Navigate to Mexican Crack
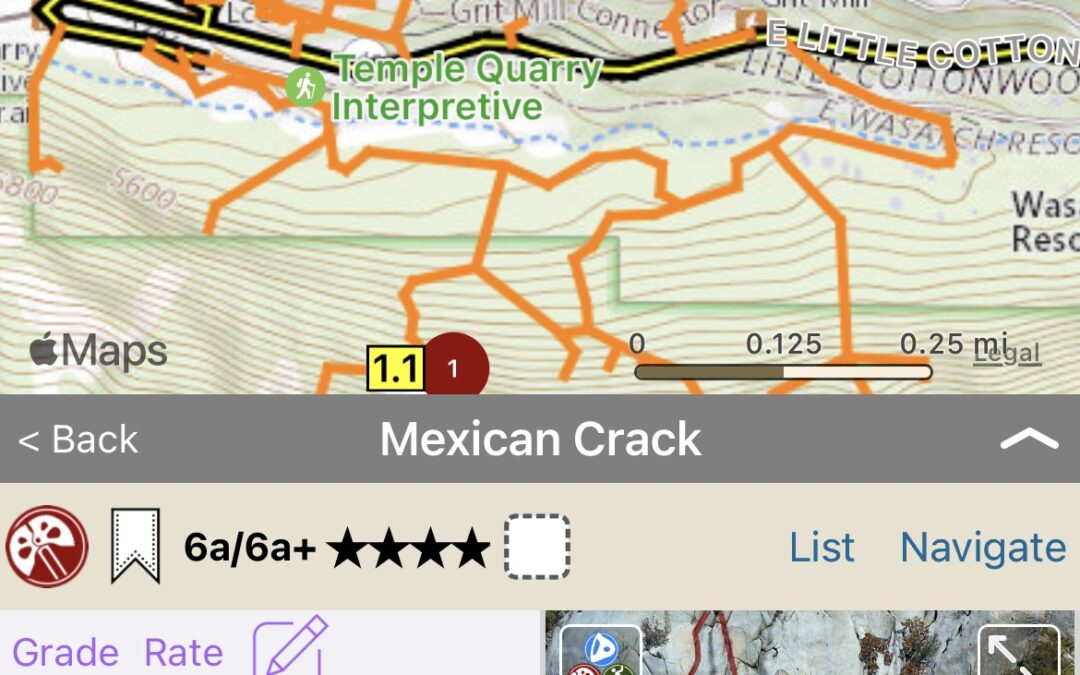 click(x=982, y=547)
